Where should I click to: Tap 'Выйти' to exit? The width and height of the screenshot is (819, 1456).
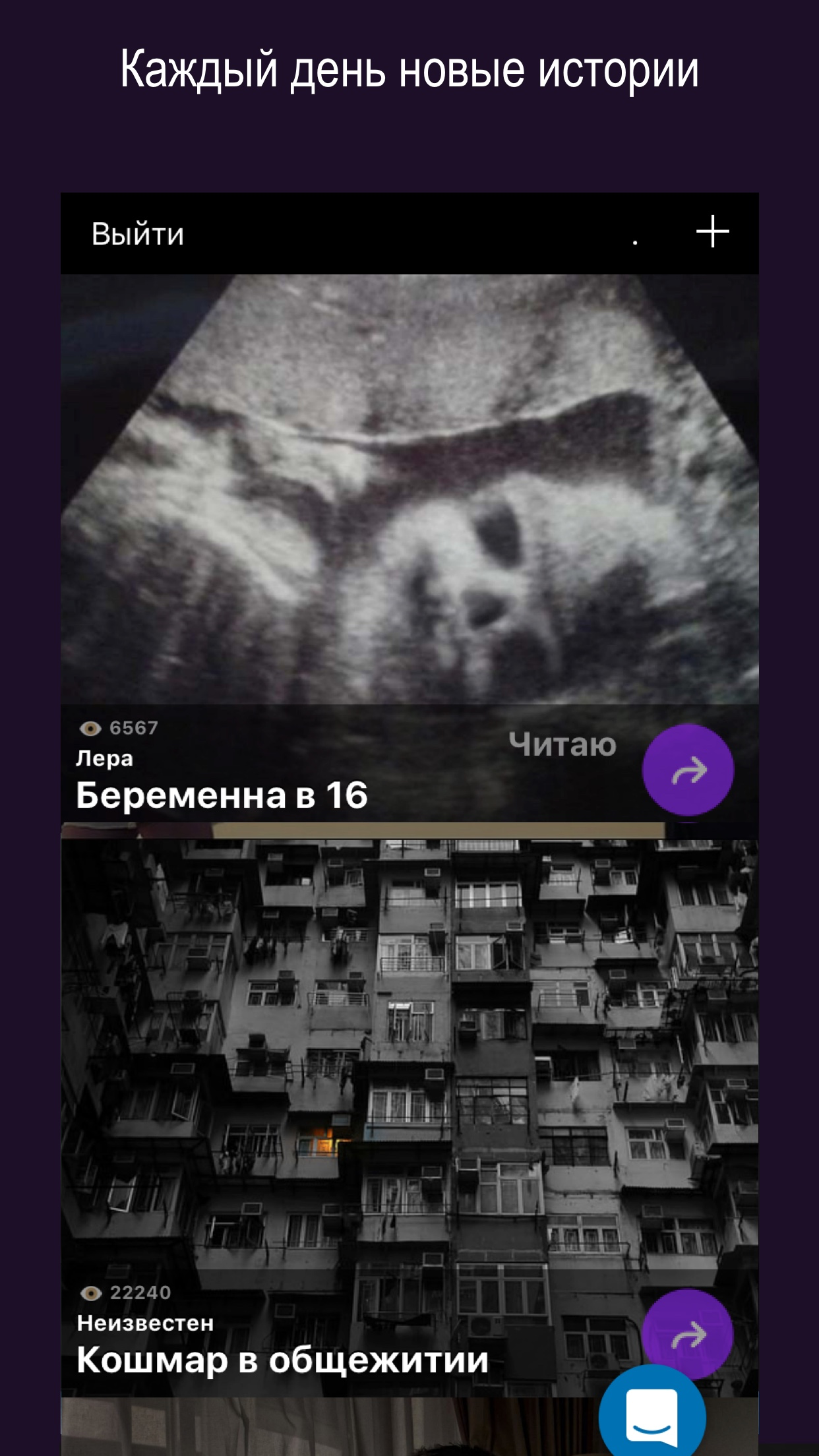tap(136, 233)
